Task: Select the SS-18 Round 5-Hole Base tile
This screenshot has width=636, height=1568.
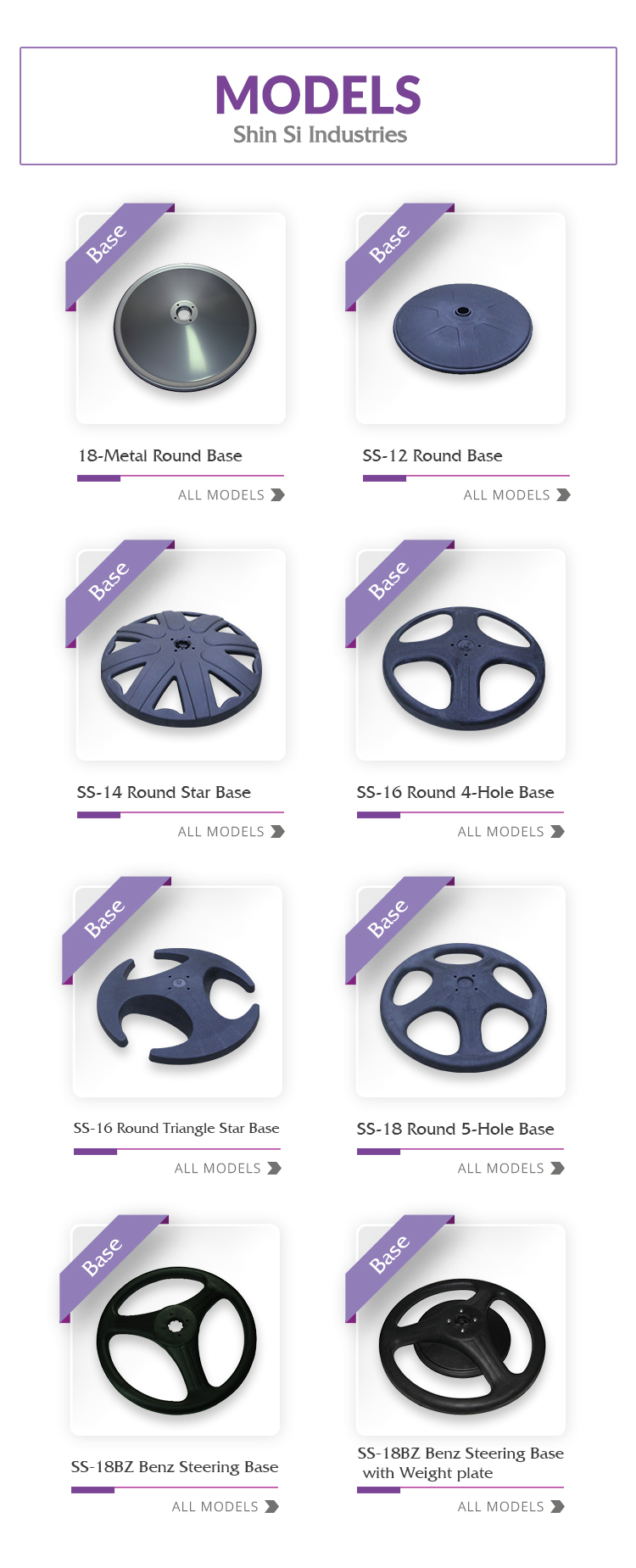Action: pyautogui.click(x=460, y=991)
